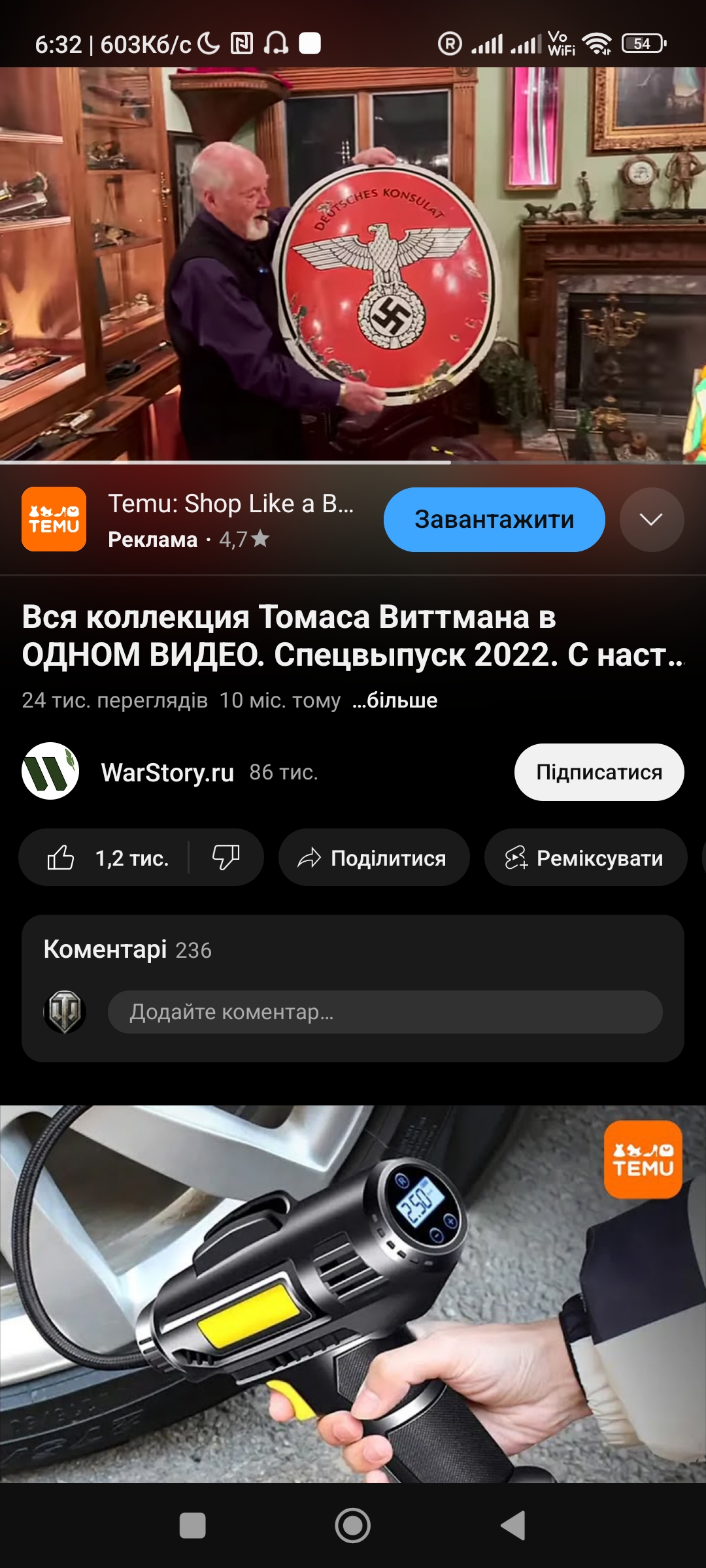Expand the Temu ad details chevron
The image size is (706, 1568).
[x=651, y=519]
